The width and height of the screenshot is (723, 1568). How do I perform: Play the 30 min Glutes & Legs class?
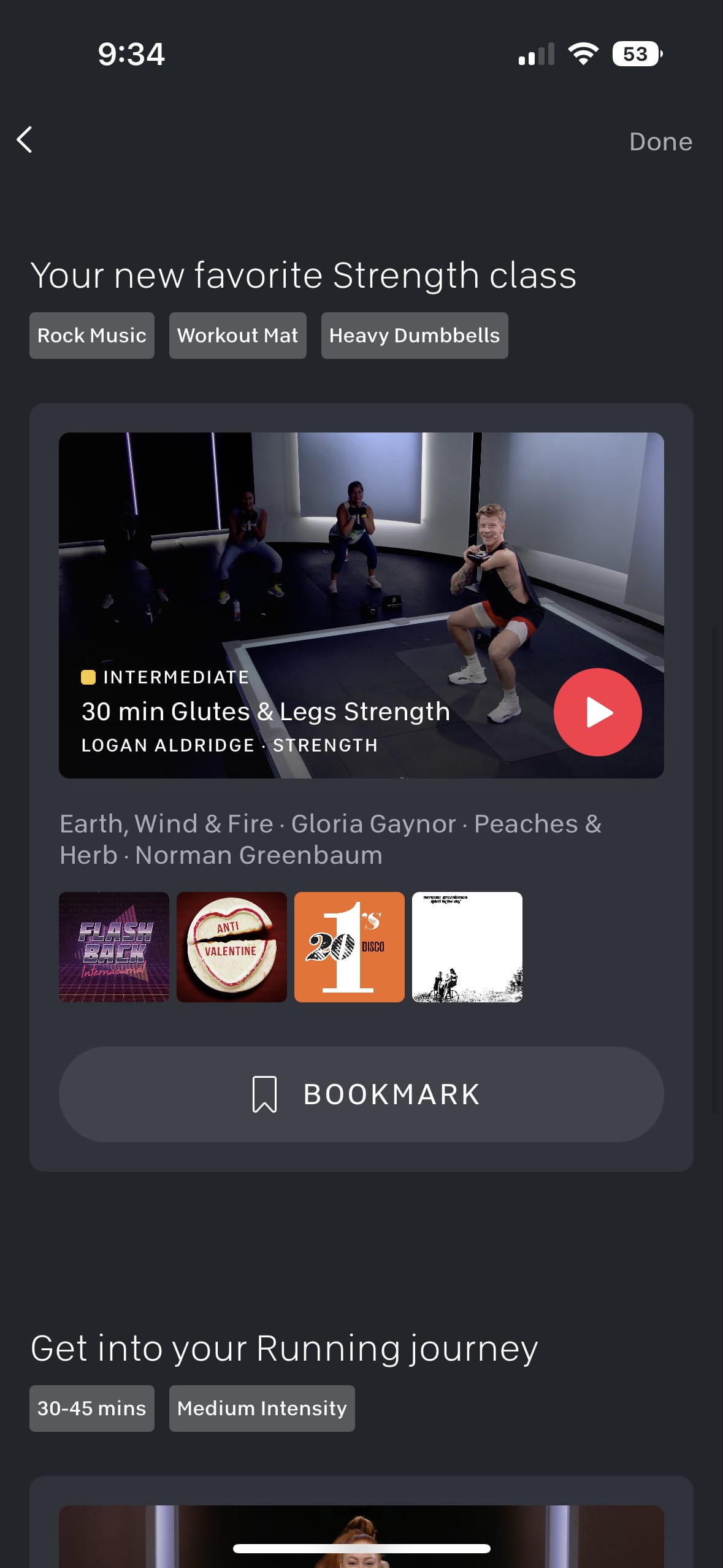pos(597,712)
